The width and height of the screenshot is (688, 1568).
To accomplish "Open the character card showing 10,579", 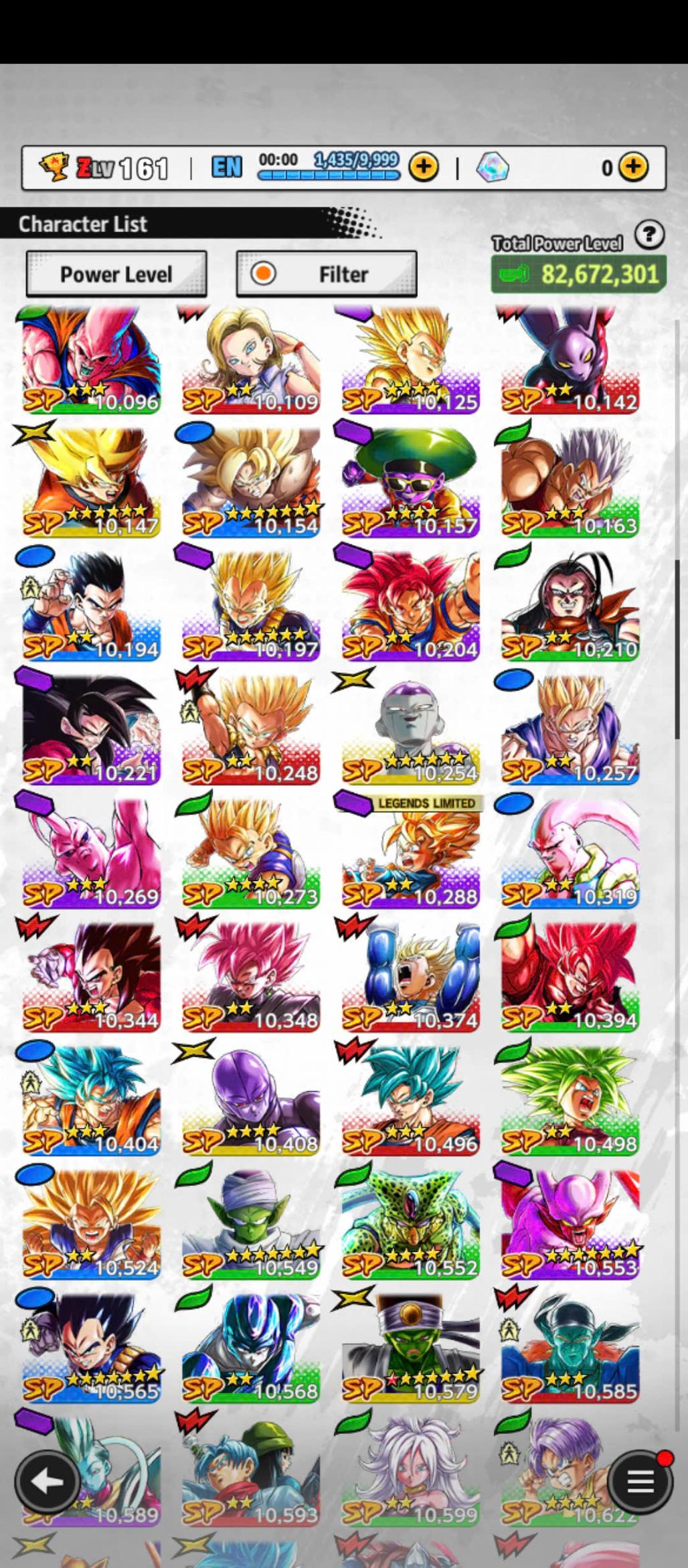I will 410,1349.
